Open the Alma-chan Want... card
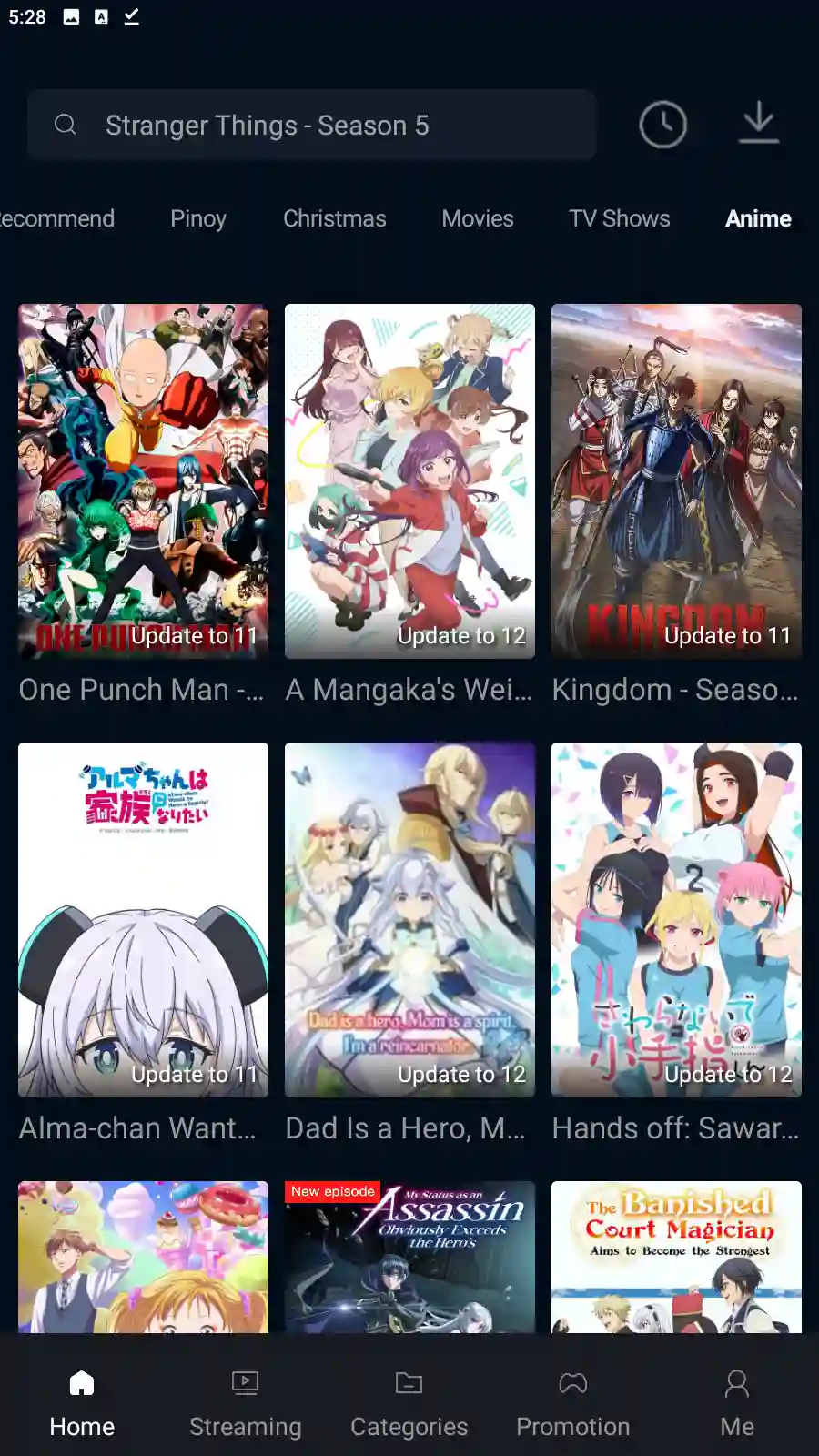Image resolution: width=819 pixels, height=1456 pixels. (x=143, y=919)
